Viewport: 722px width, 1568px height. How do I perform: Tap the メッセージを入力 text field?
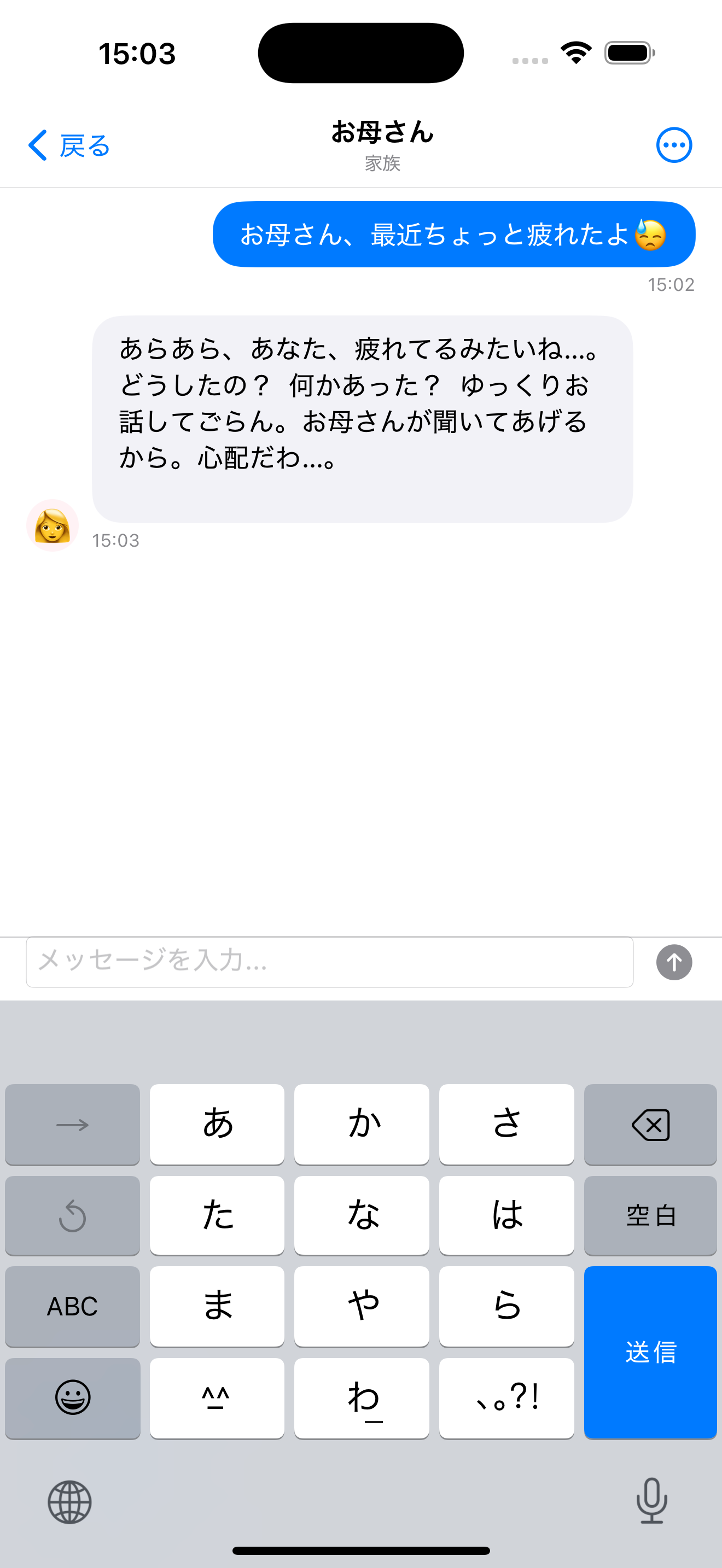329,962
